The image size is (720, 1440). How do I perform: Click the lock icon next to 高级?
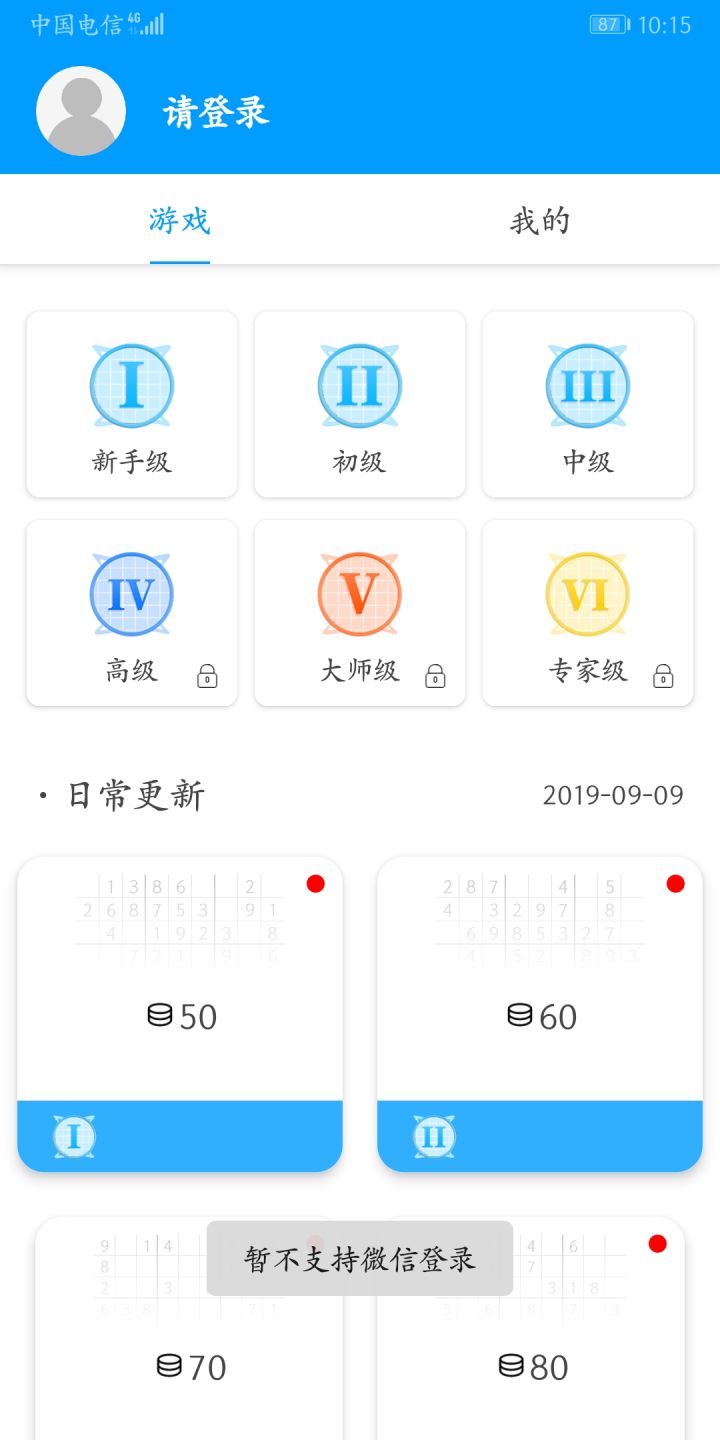pyautogui.click(x=208, y=676)
